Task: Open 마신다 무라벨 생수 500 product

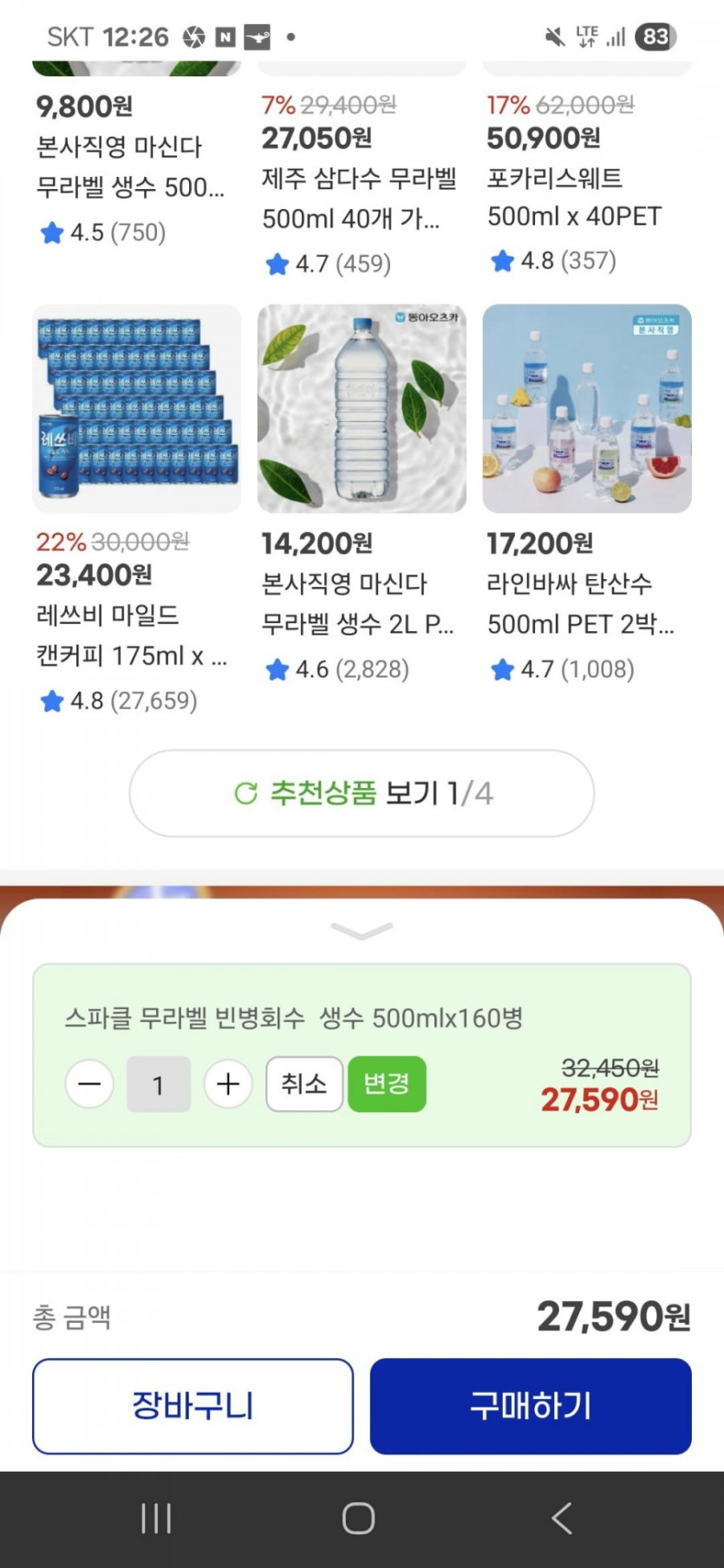Action: tap(130, 166)
